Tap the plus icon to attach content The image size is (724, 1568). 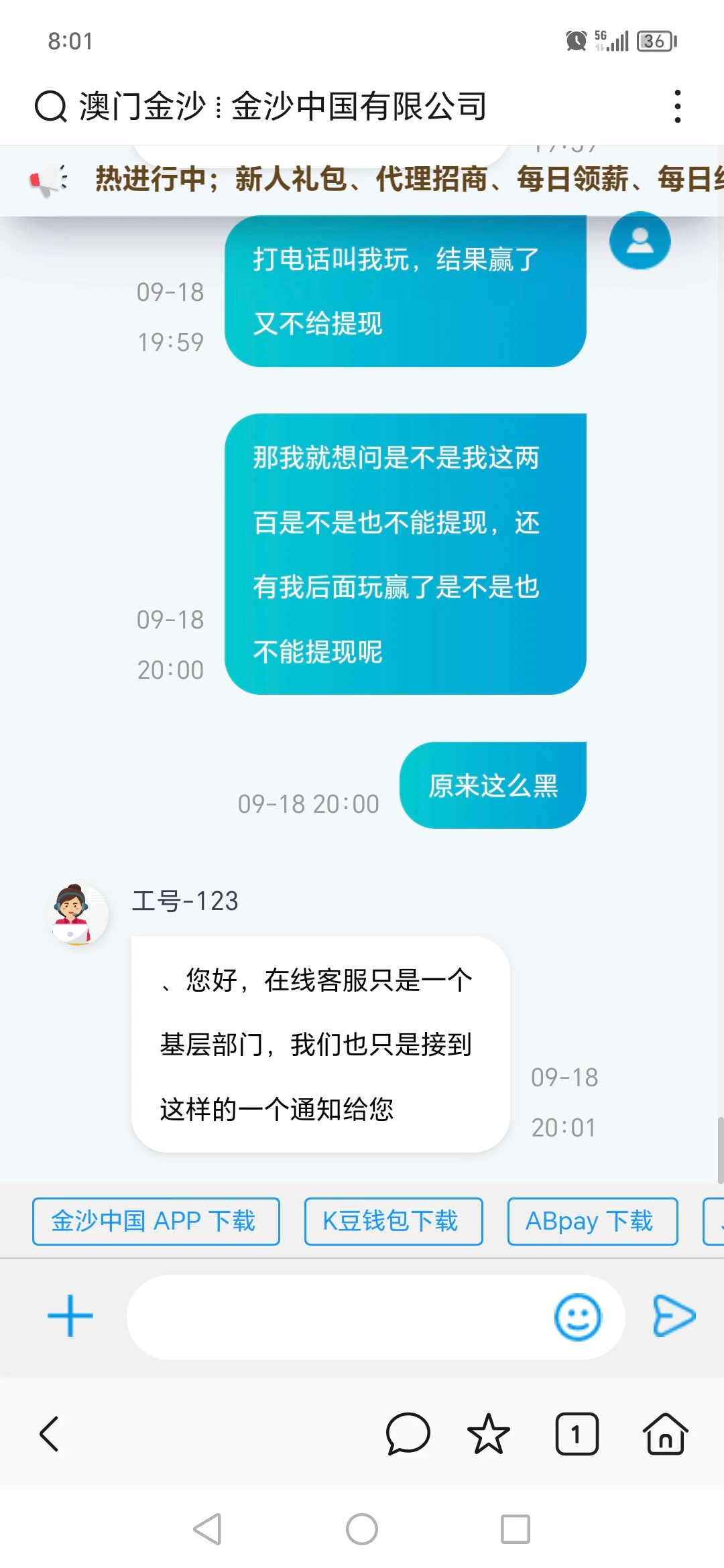point(70,1315)
